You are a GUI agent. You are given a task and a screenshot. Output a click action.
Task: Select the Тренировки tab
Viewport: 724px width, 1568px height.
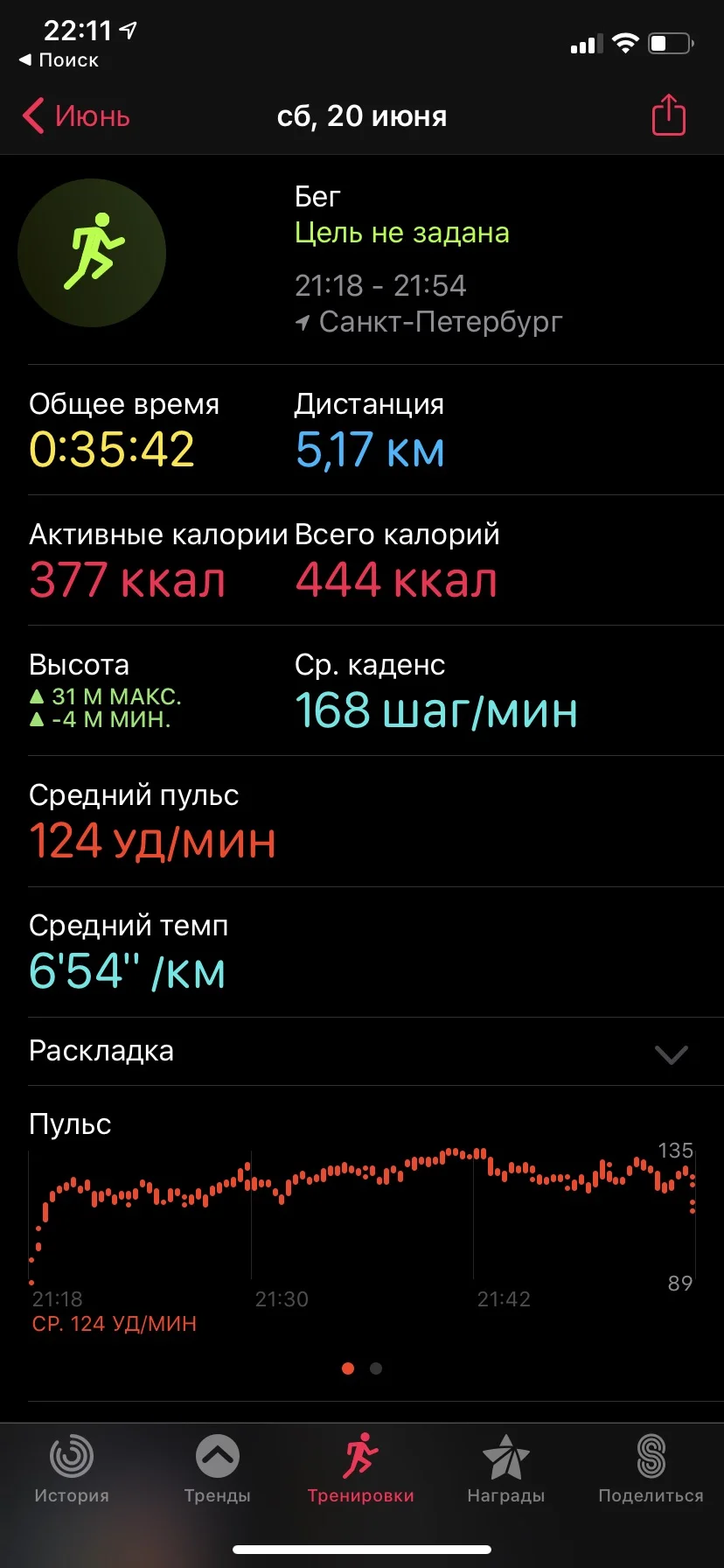[360, 1469]
